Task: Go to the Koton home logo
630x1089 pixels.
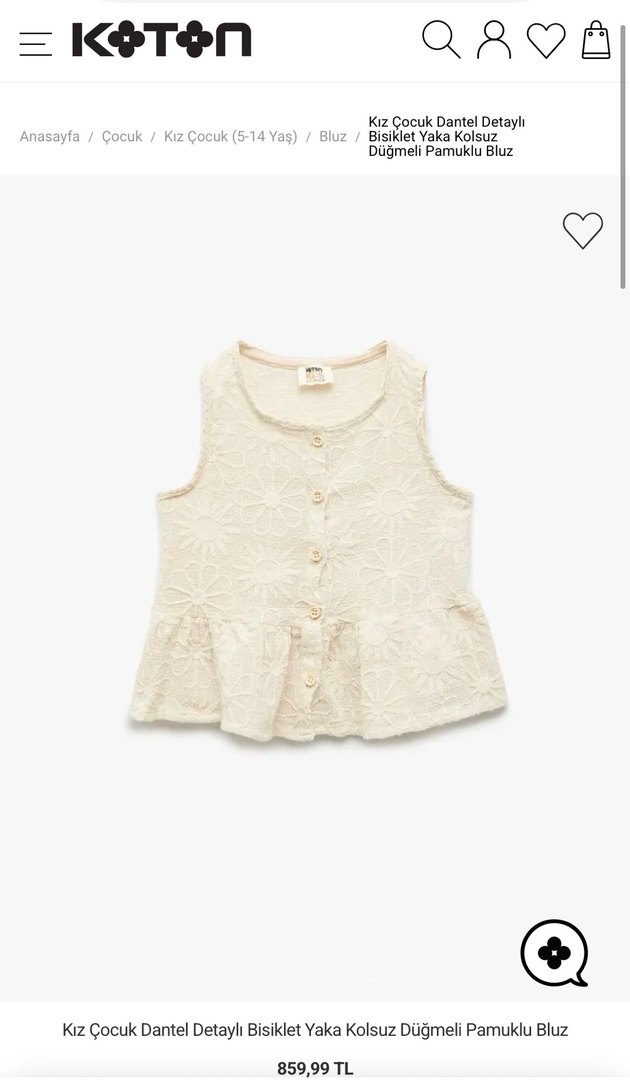Action: click(162, 41)
